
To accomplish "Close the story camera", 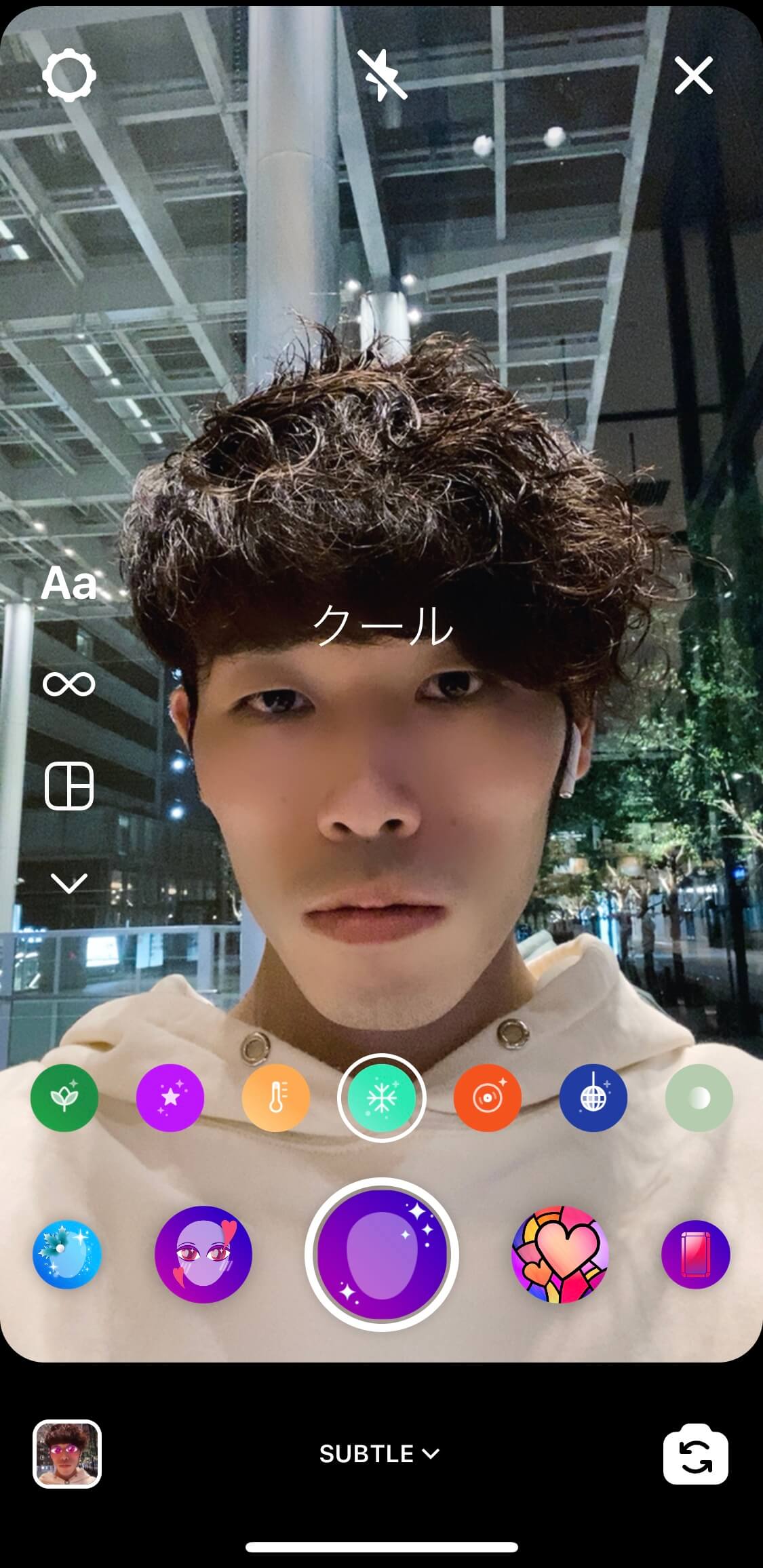I will [693, 75].
